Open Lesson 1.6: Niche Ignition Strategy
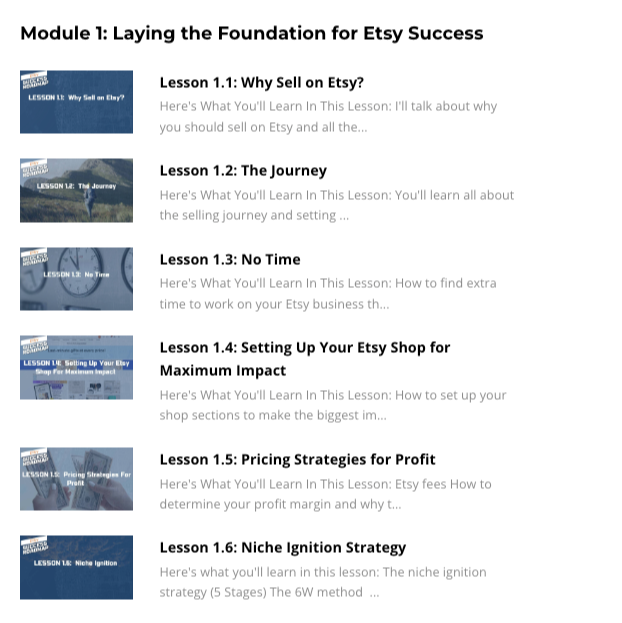The height and width of the screenshot is (623, 622). pos(282,547)
